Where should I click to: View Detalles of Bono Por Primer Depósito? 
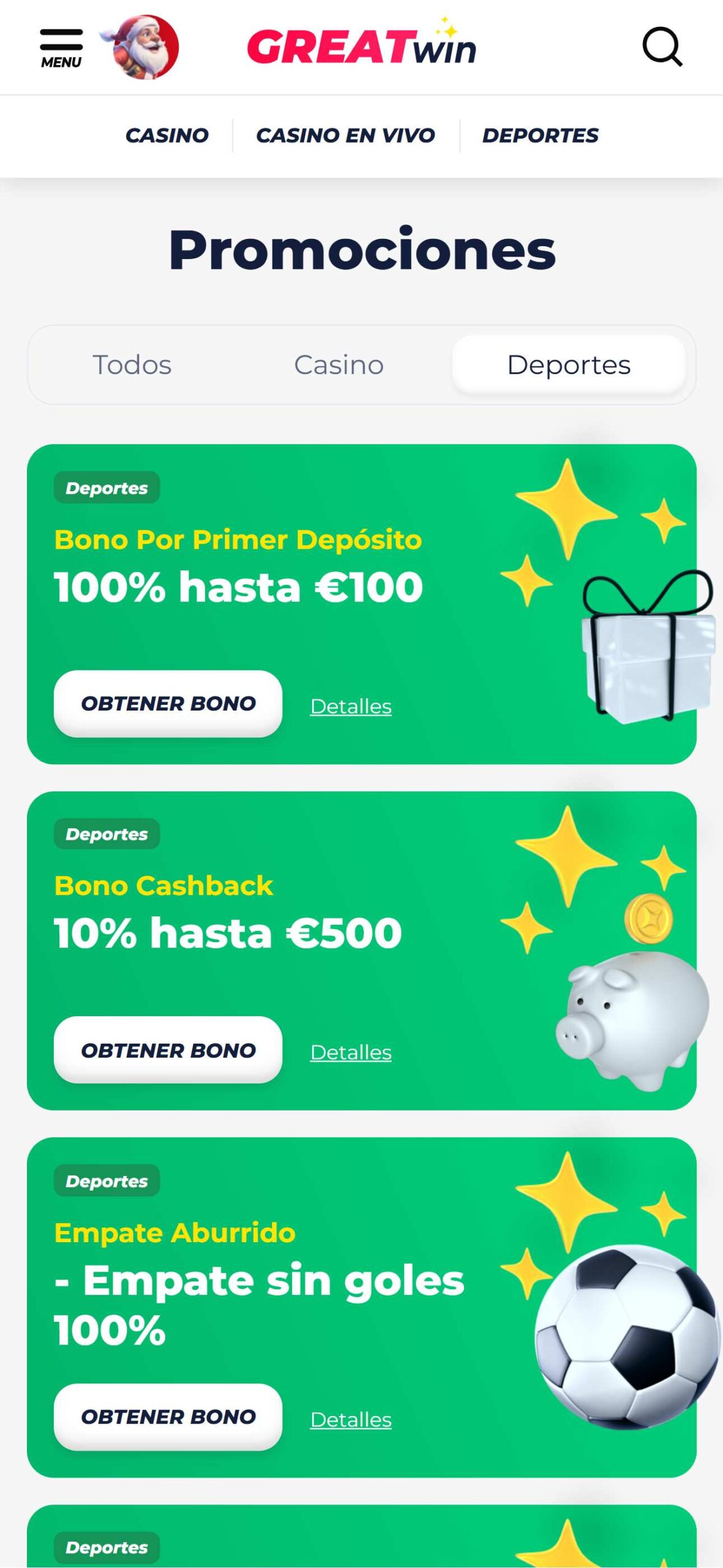tap(351, 706)
